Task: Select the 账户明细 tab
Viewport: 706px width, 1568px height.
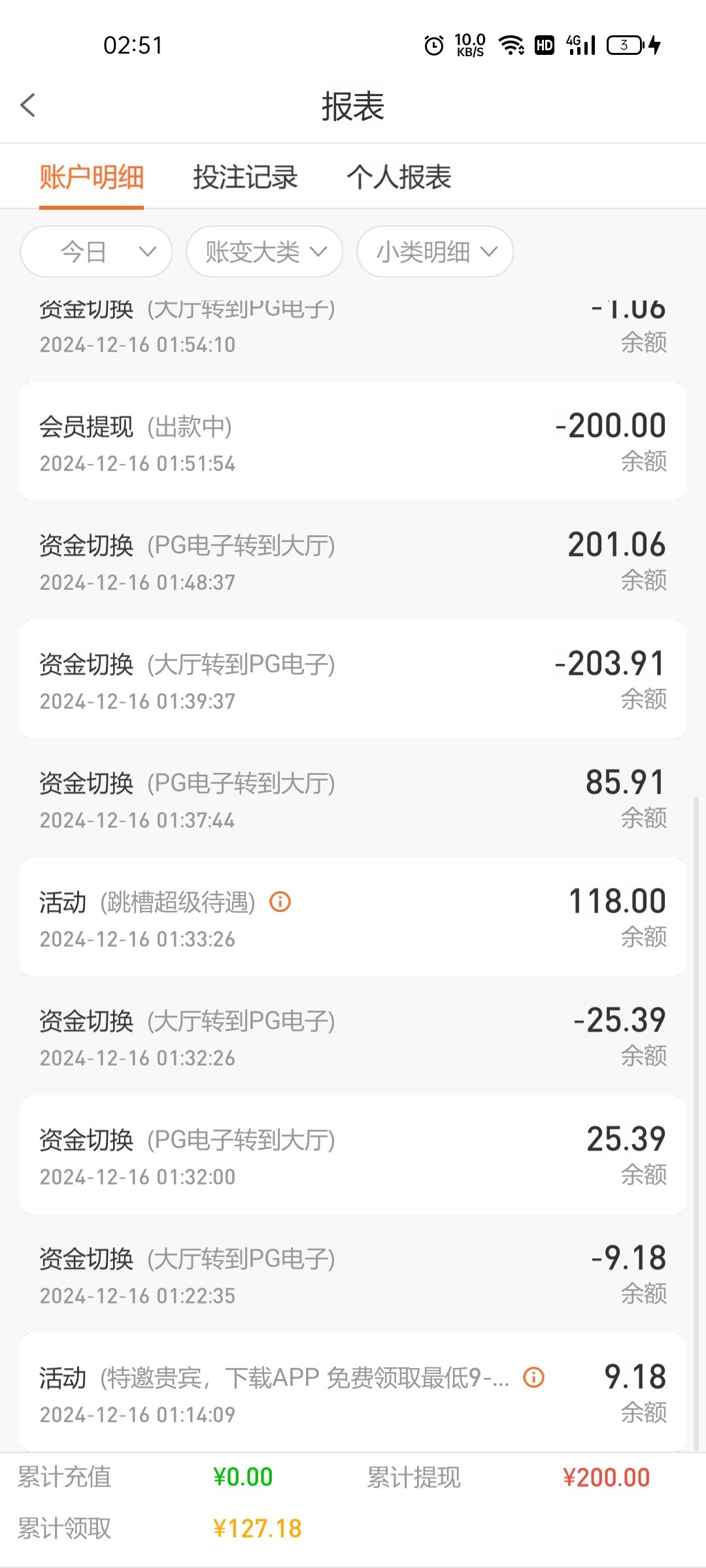Action: click(92, 177)
